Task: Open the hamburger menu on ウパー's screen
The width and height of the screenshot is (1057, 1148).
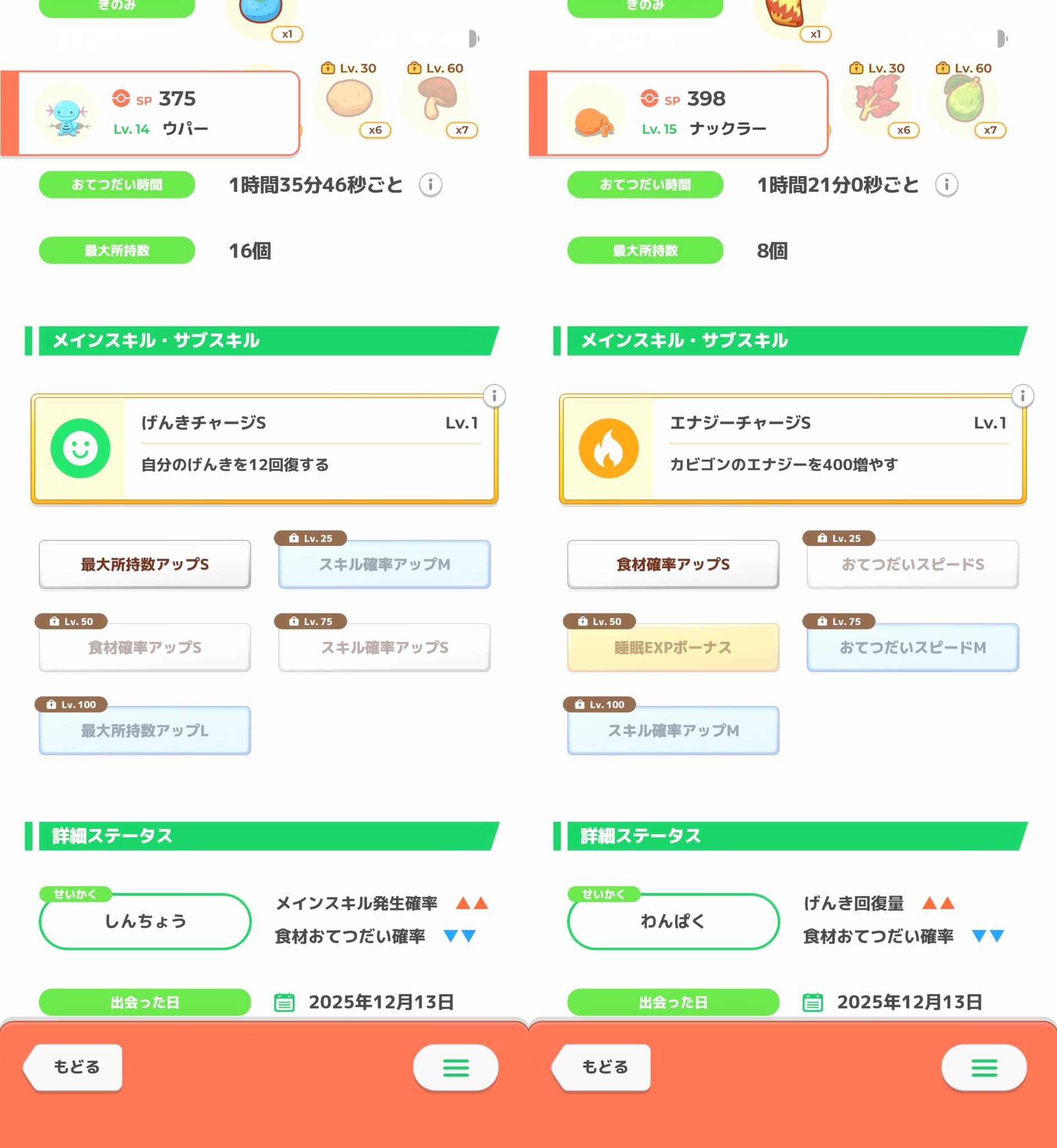Action: pyautogui.click(x=455, y=1067)
